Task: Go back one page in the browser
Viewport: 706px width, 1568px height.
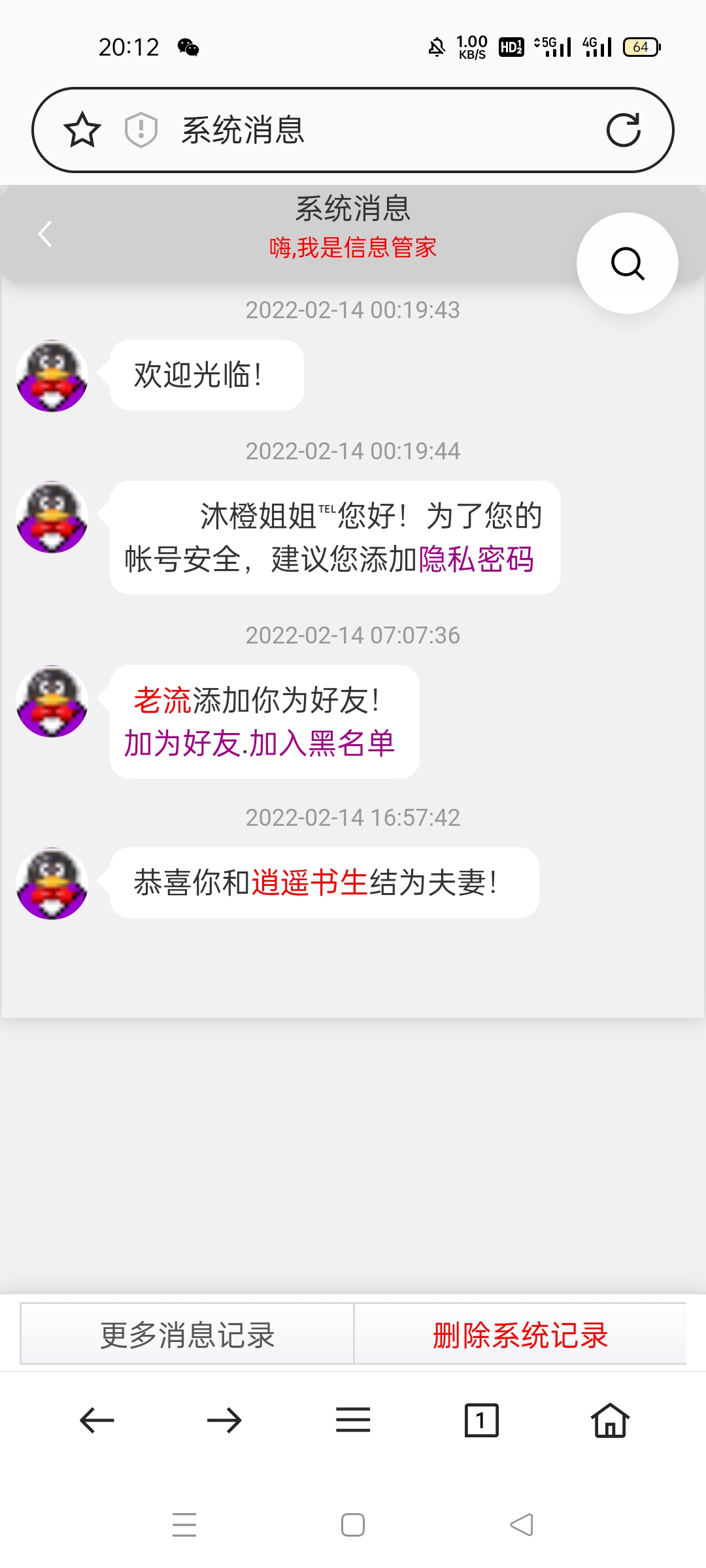Action: pyautogui.click(x=97, y=1420)
